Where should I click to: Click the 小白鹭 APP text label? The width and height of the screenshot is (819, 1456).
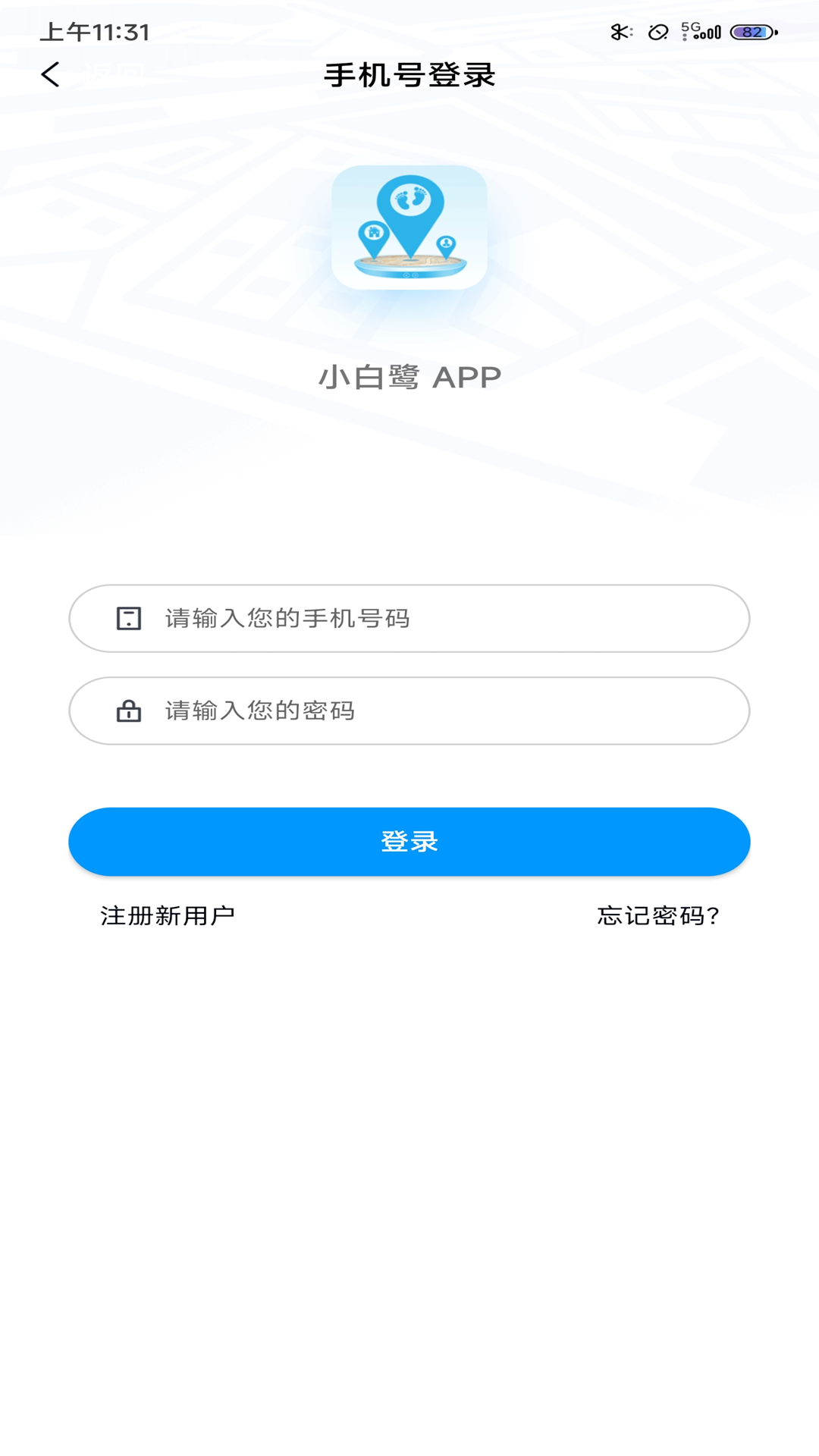tap(409, 377)
